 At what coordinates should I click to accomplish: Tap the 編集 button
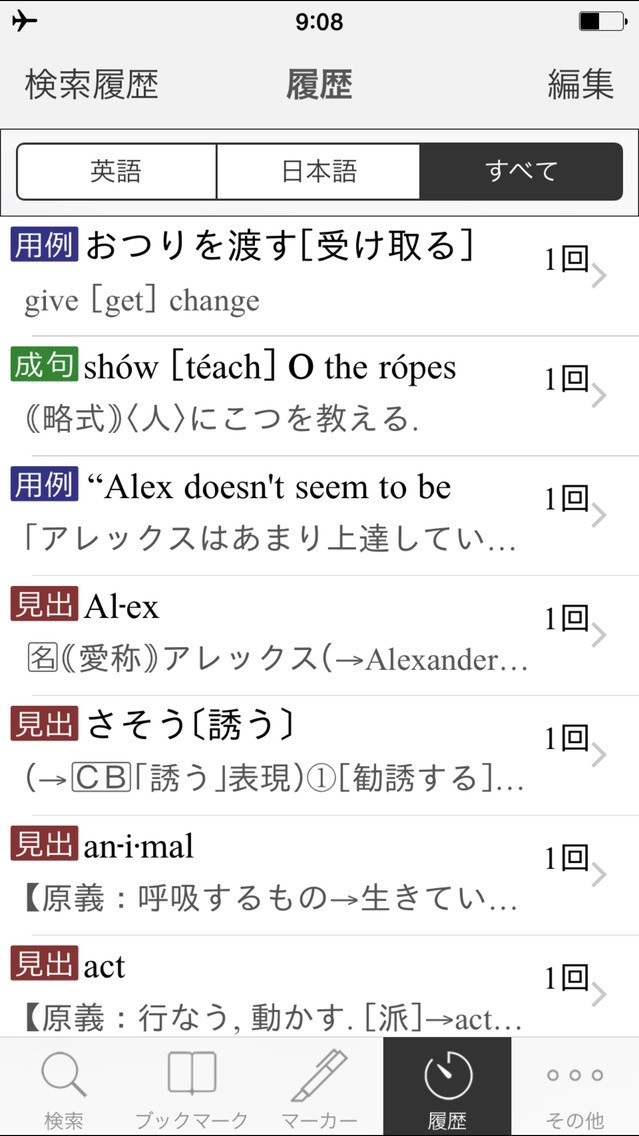pyautogui.click(x=580, y=84)
